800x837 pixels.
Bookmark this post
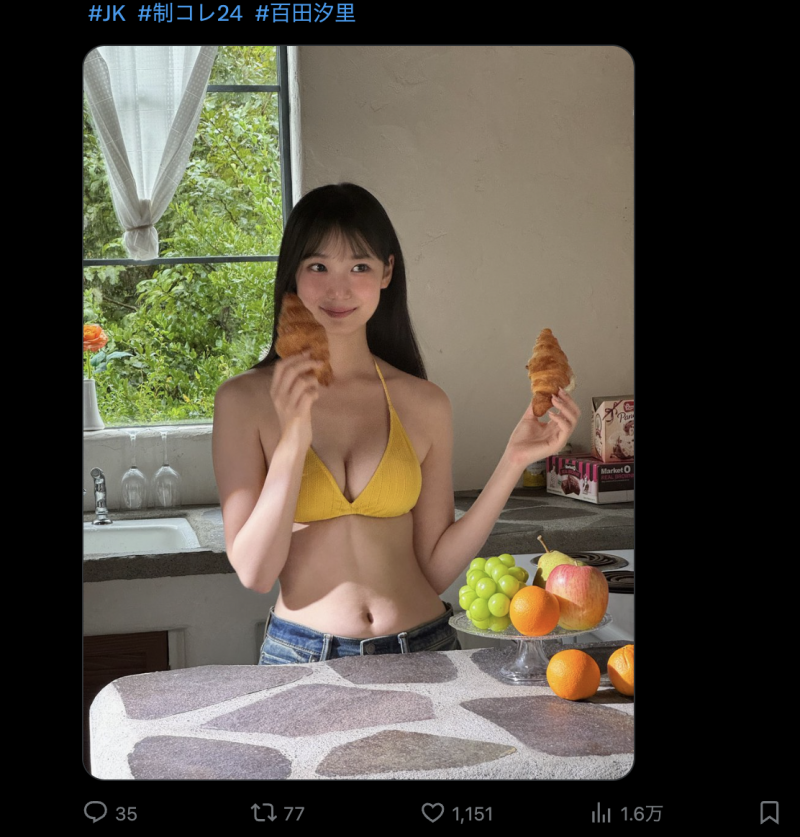[768, 812]
